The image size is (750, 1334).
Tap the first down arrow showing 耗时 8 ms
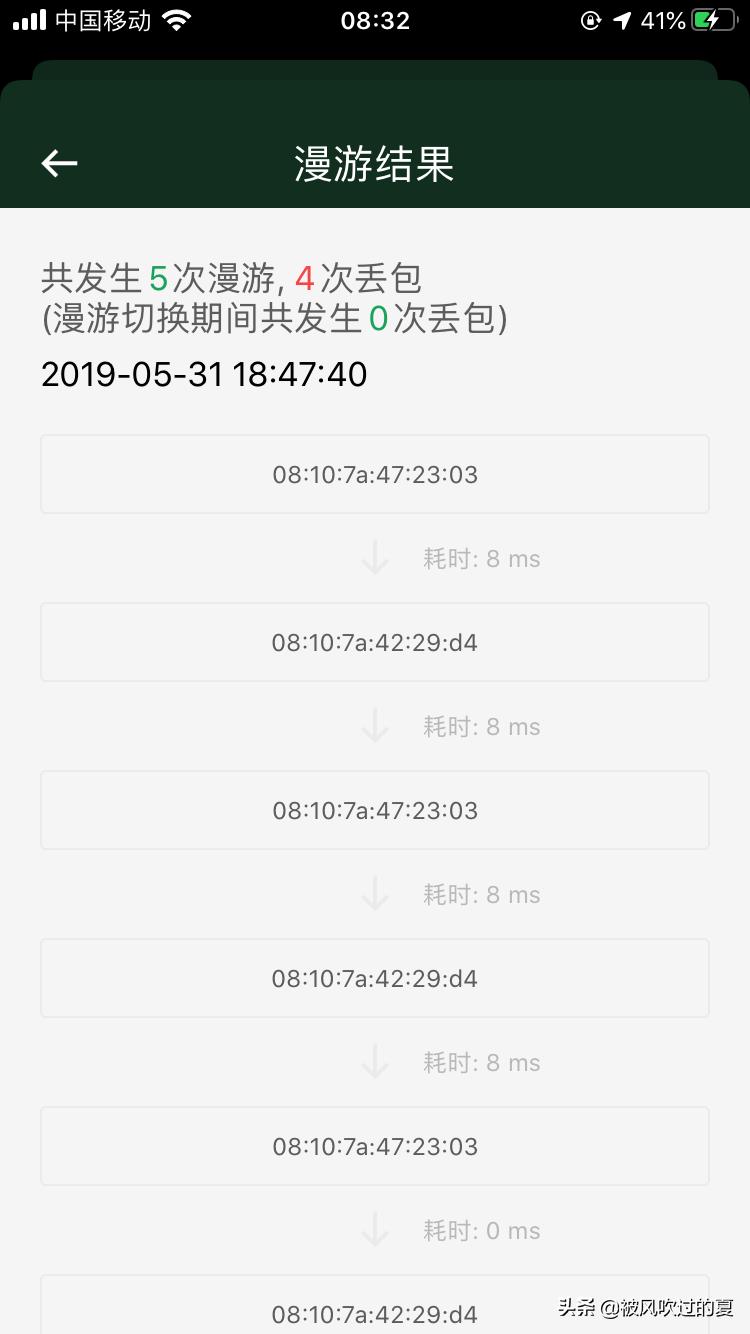click(x=375, y=558)
